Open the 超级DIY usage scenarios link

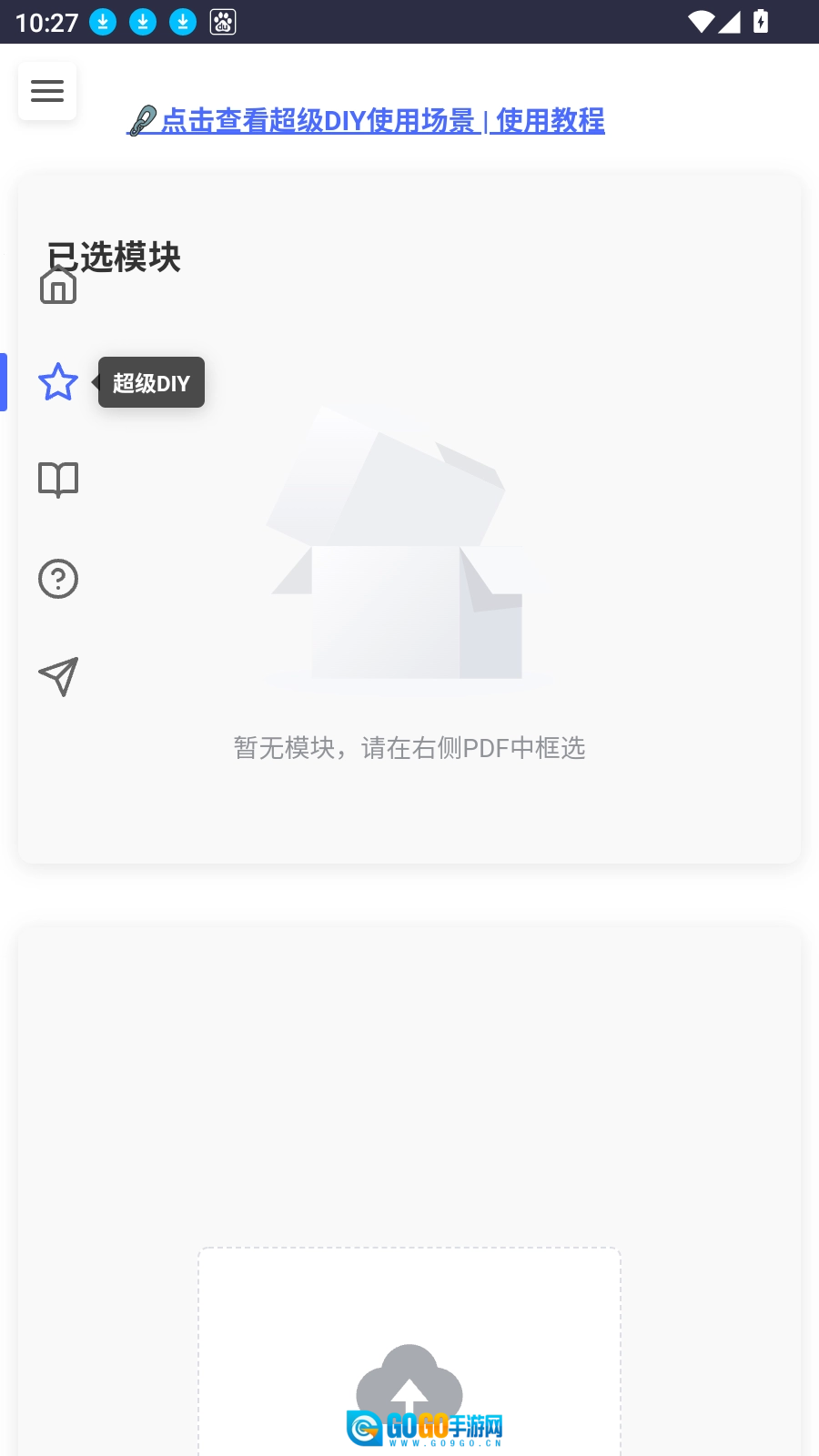click(317, 120)
